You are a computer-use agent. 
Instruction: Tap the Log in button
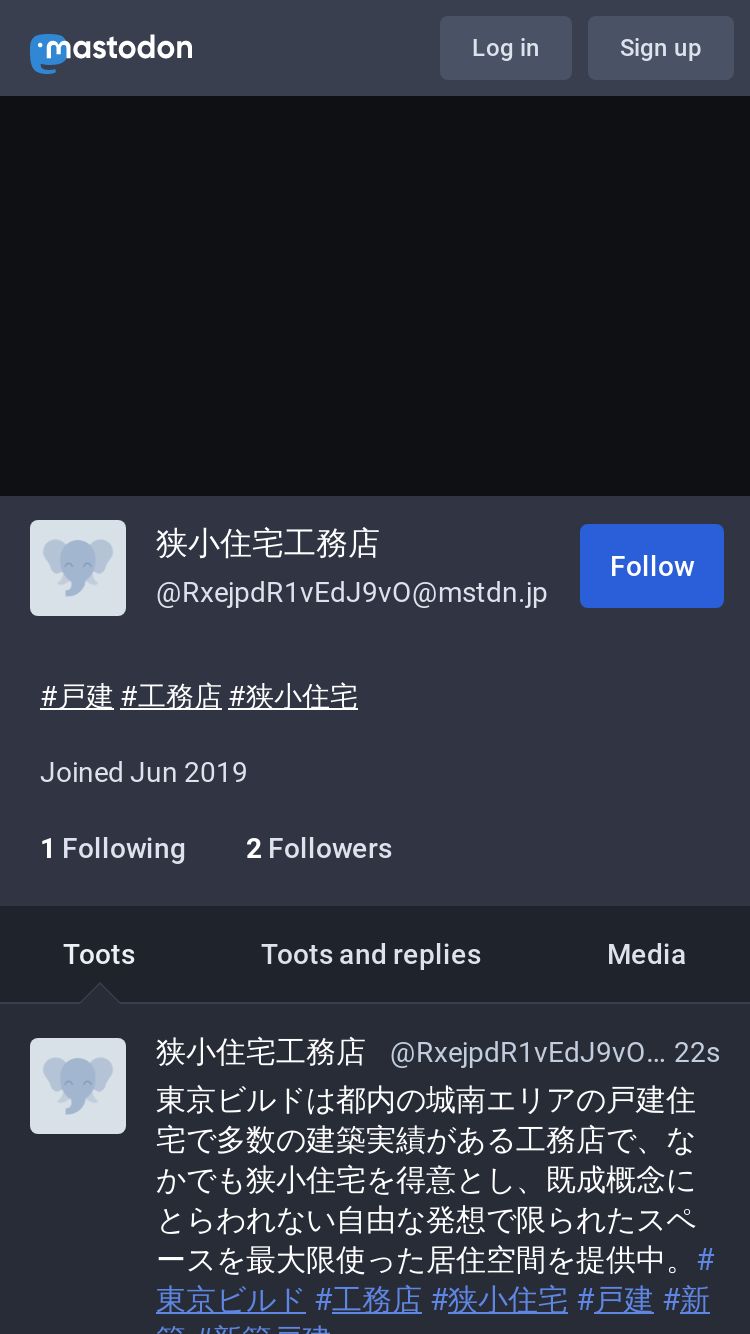tap(505, 48)
